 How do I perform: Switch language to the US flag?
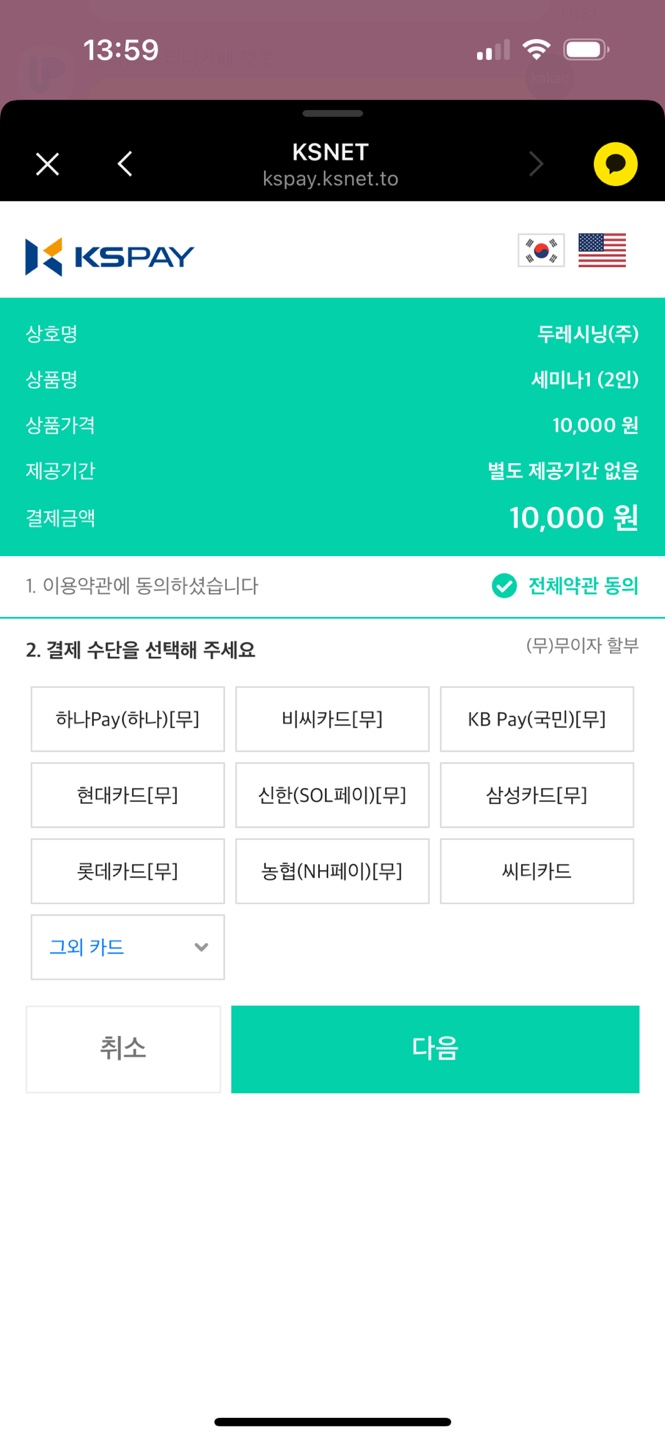tap(602, 250)
